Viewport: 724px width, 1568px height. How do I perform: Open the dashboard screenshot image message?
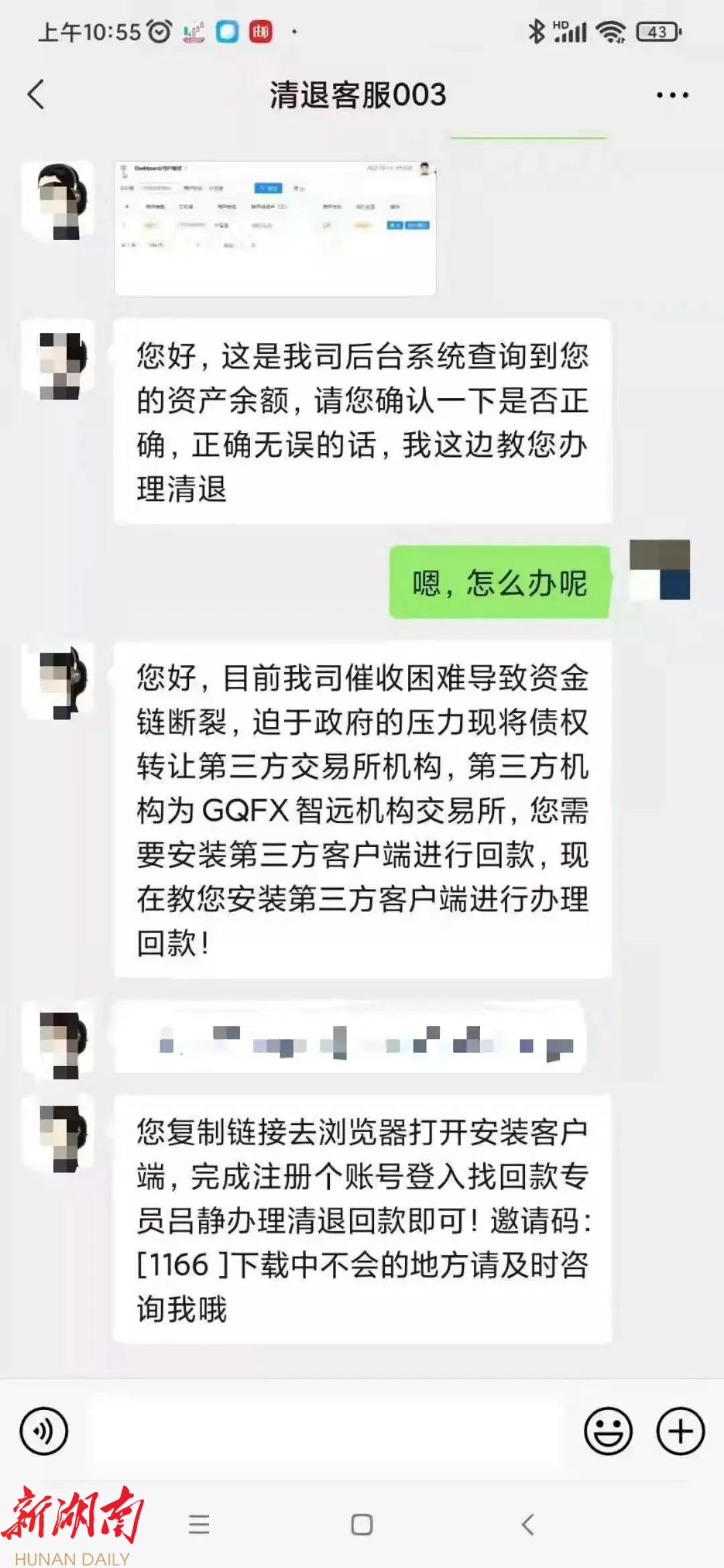coord(275,228)
